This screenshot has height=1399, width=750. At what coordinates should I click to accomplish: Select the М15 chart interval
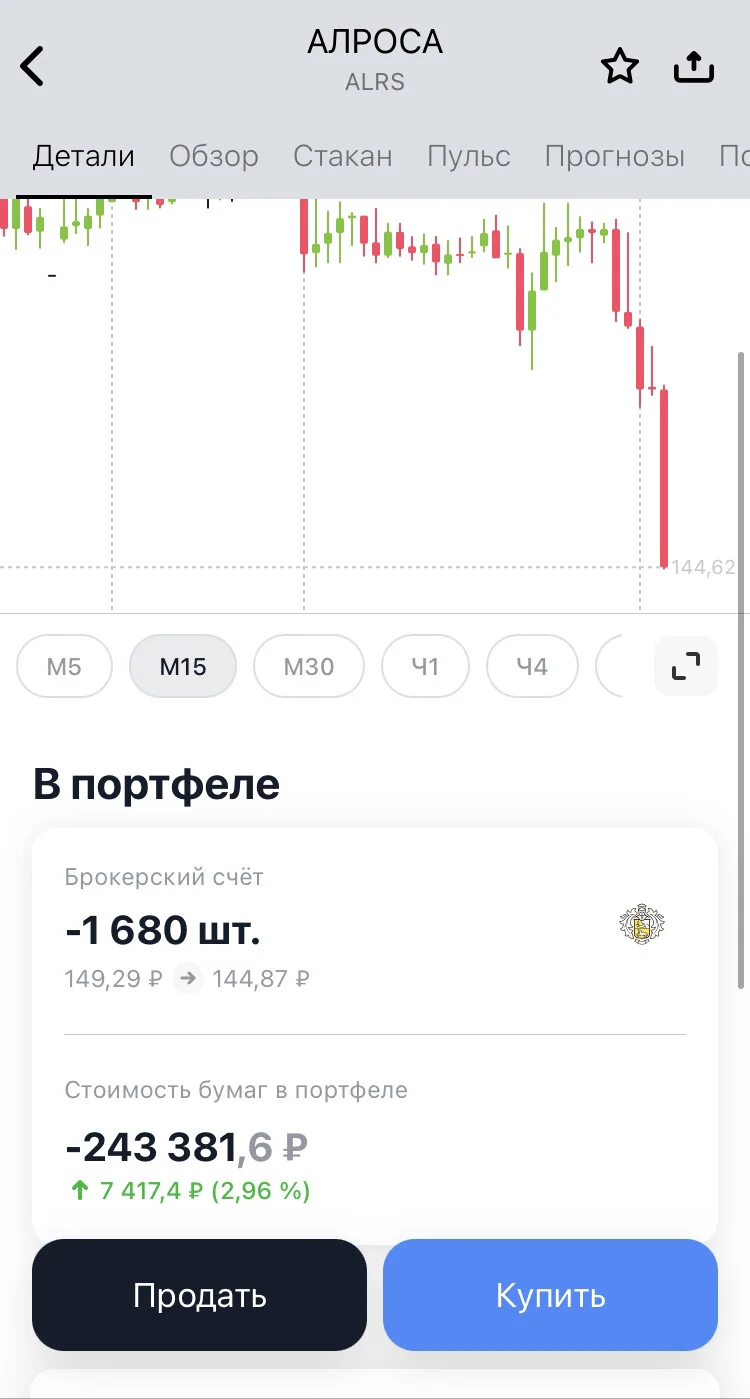coord(183,666)
